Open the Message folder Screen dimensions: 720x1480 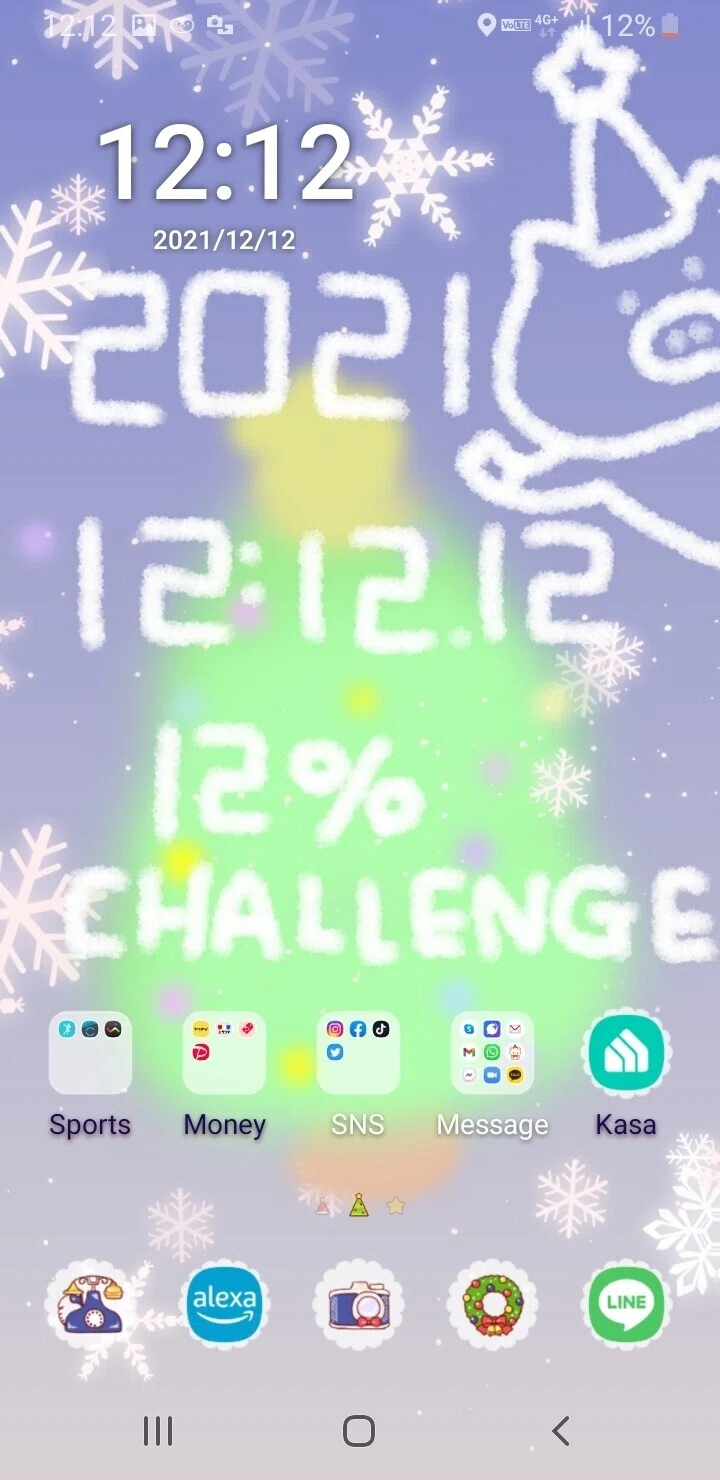pos(492,1053)
